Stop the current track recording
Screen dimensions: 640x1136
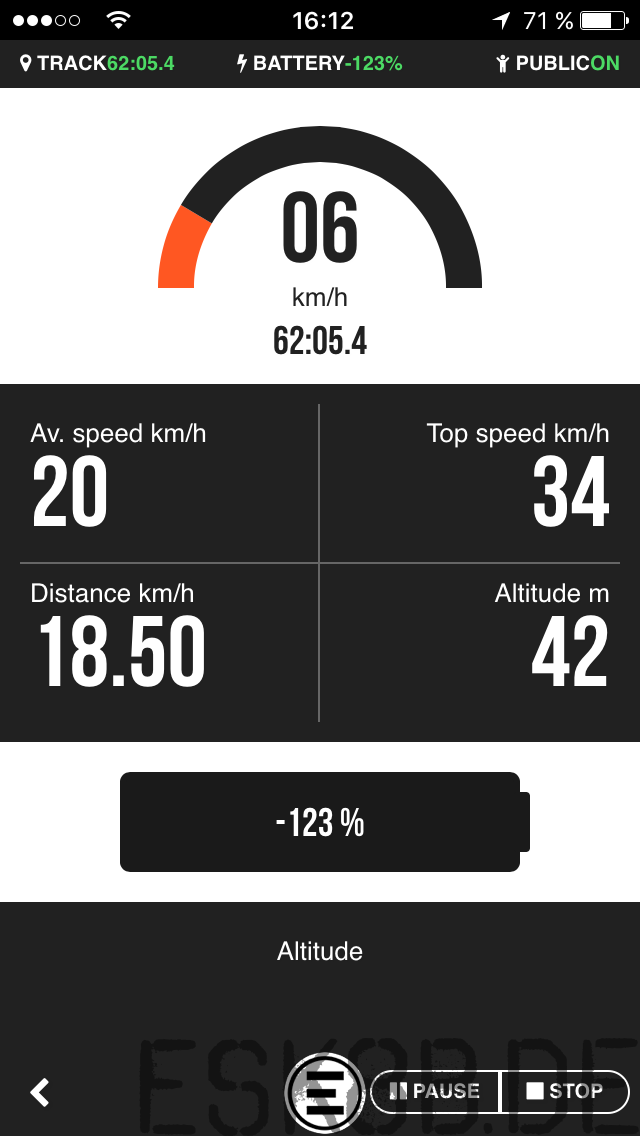[x=565, y=1091]
